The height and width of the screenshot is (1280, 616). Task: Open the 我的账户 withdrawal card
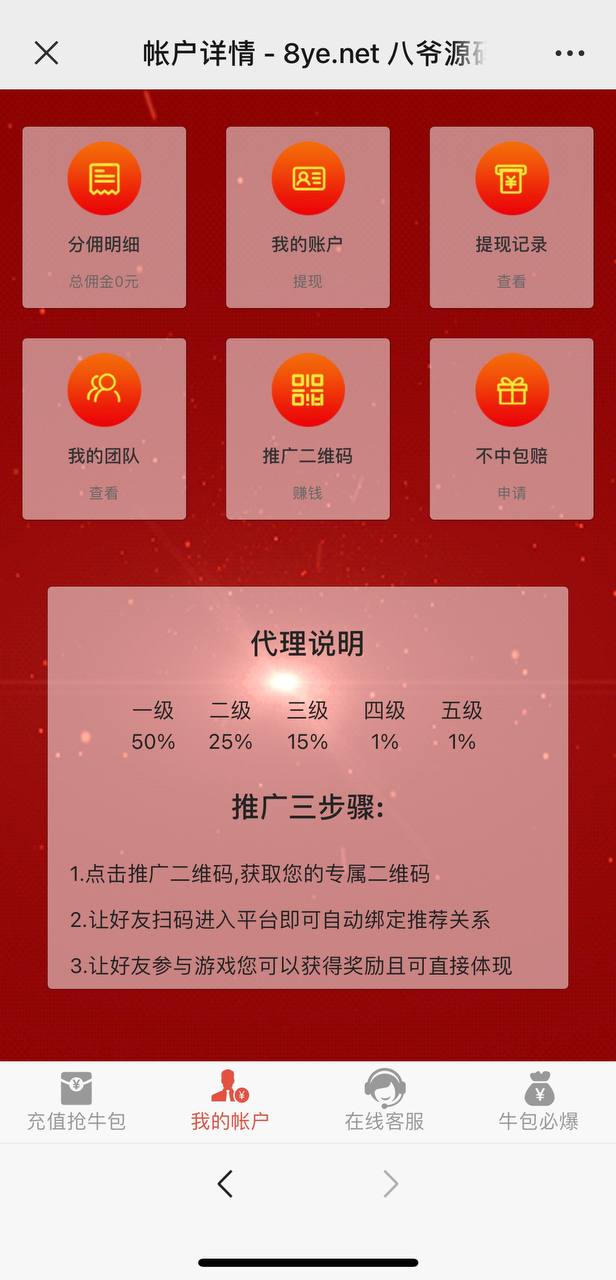coord(308,217)
